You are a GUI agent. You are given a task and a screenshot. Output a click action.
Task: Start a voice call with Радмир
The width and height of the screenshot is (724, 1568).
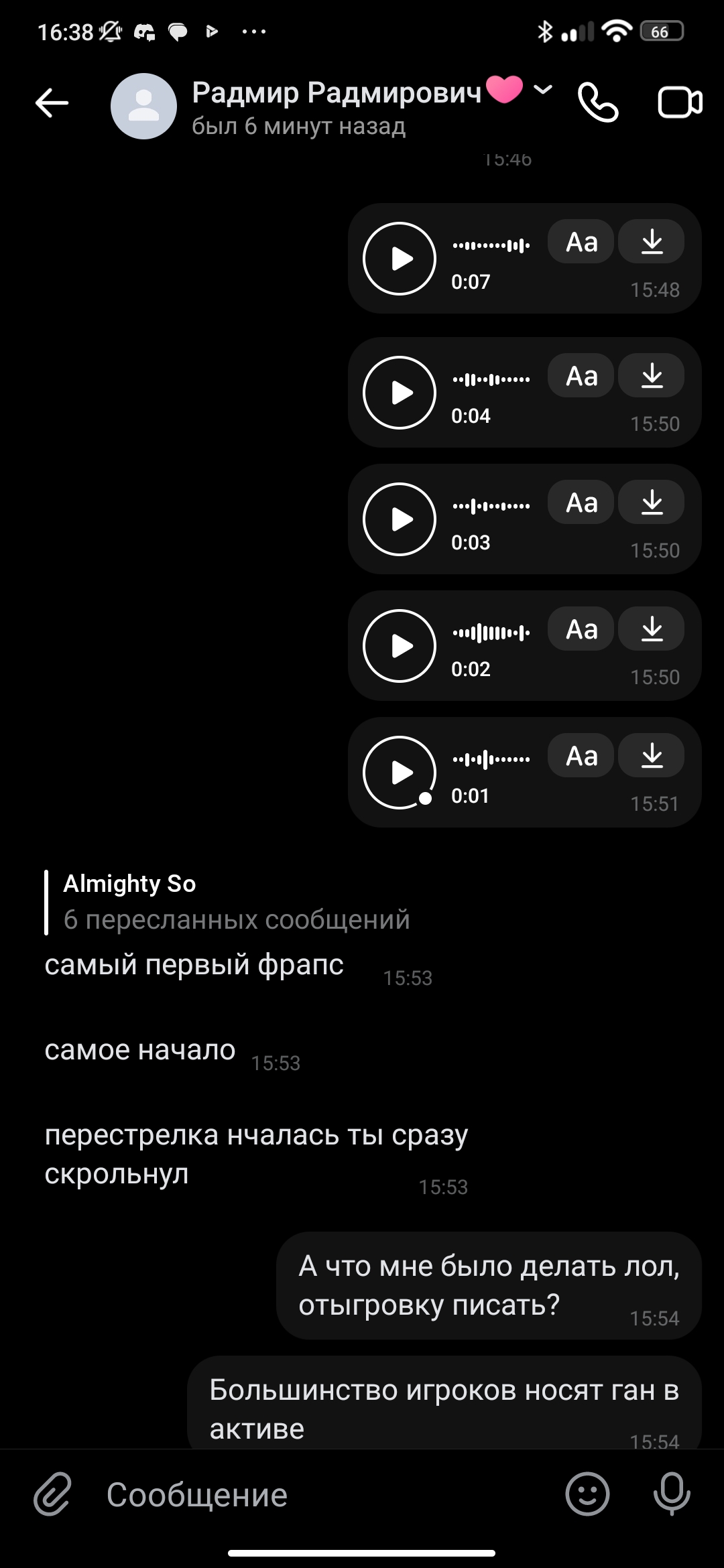pos(597,103)
